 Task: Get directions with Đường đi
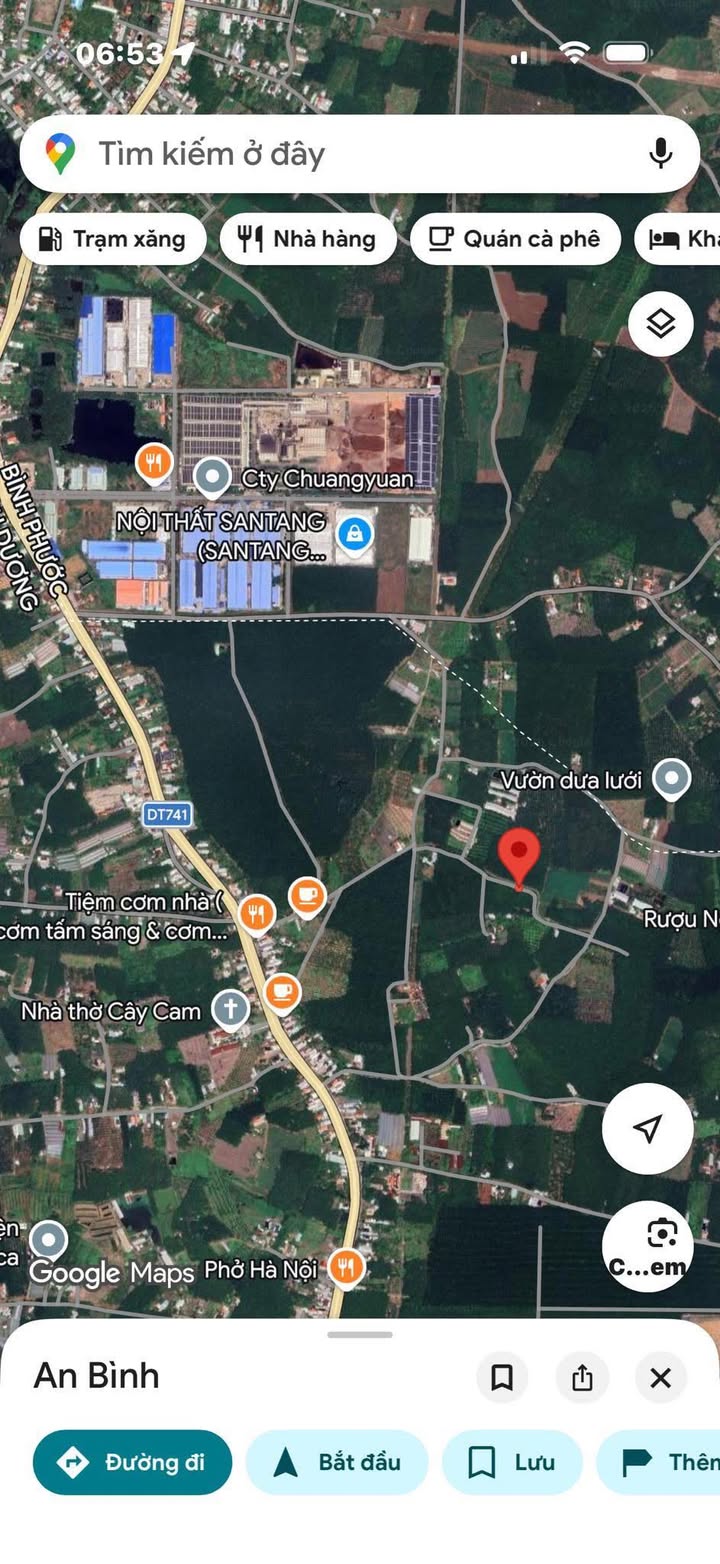point(132,1462)
